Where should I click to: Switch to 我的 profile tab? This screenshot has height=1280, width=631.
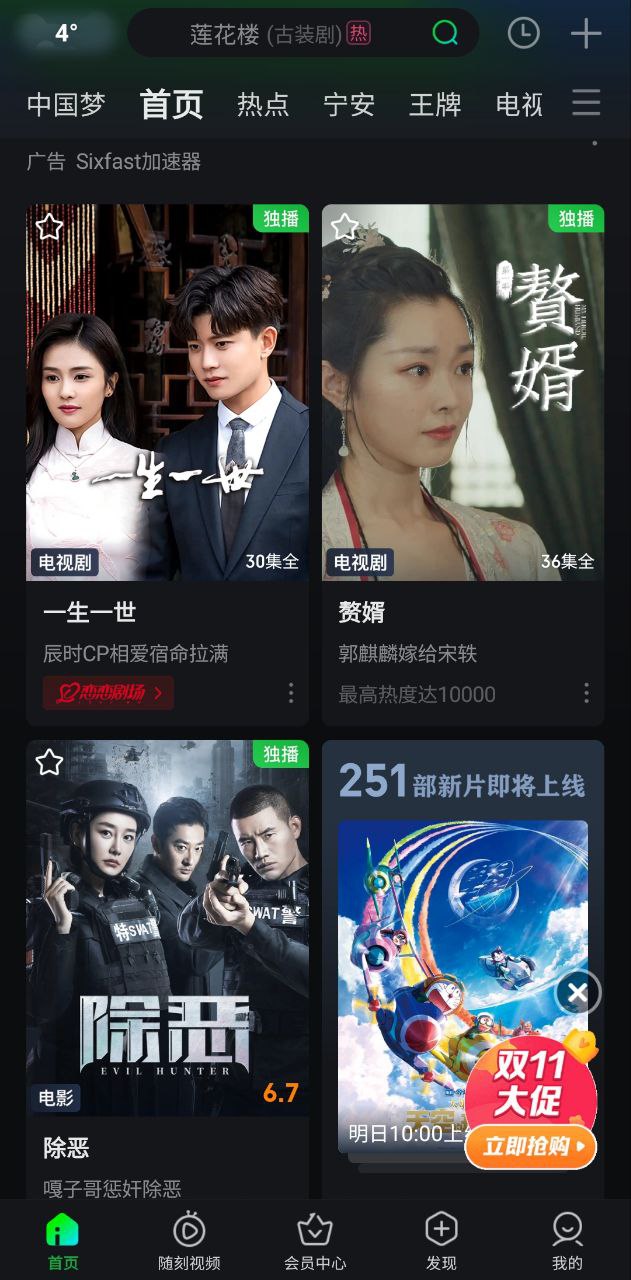567,1241
